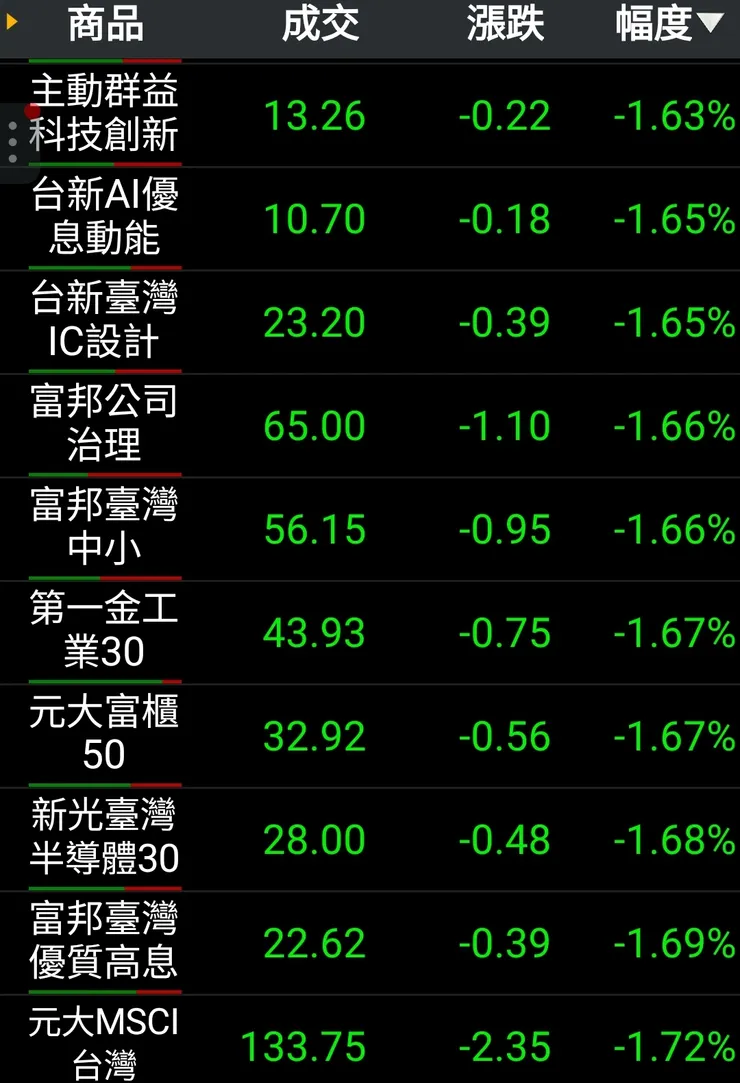Sort list by 漲跌 column header

click(505, 25)
